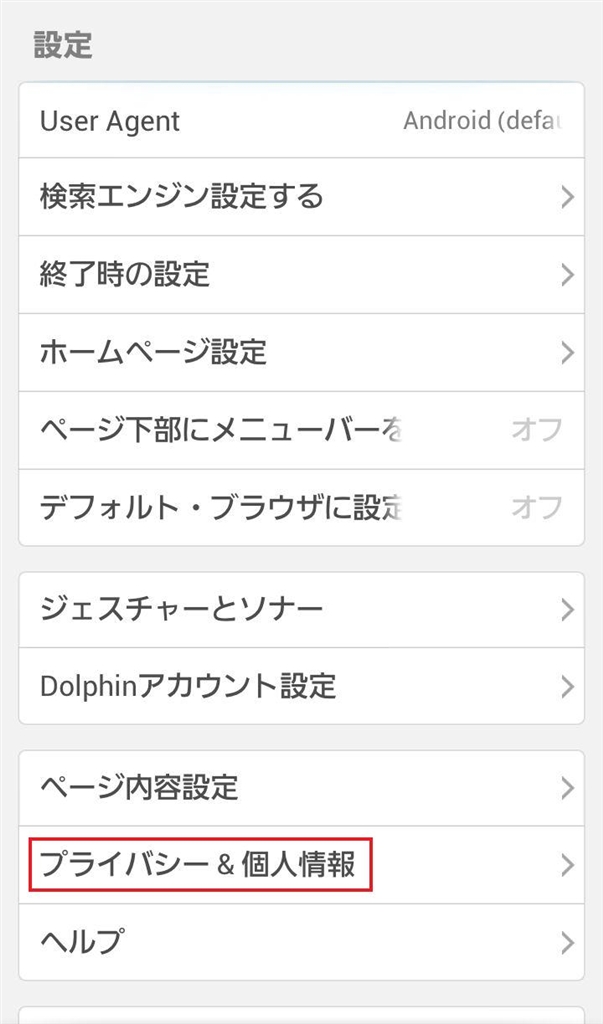603x1024 pixels.
Task: Toggle デフォルト・ブラウザに設定 option
Action: pyautogui.click(x=300, y=507)
